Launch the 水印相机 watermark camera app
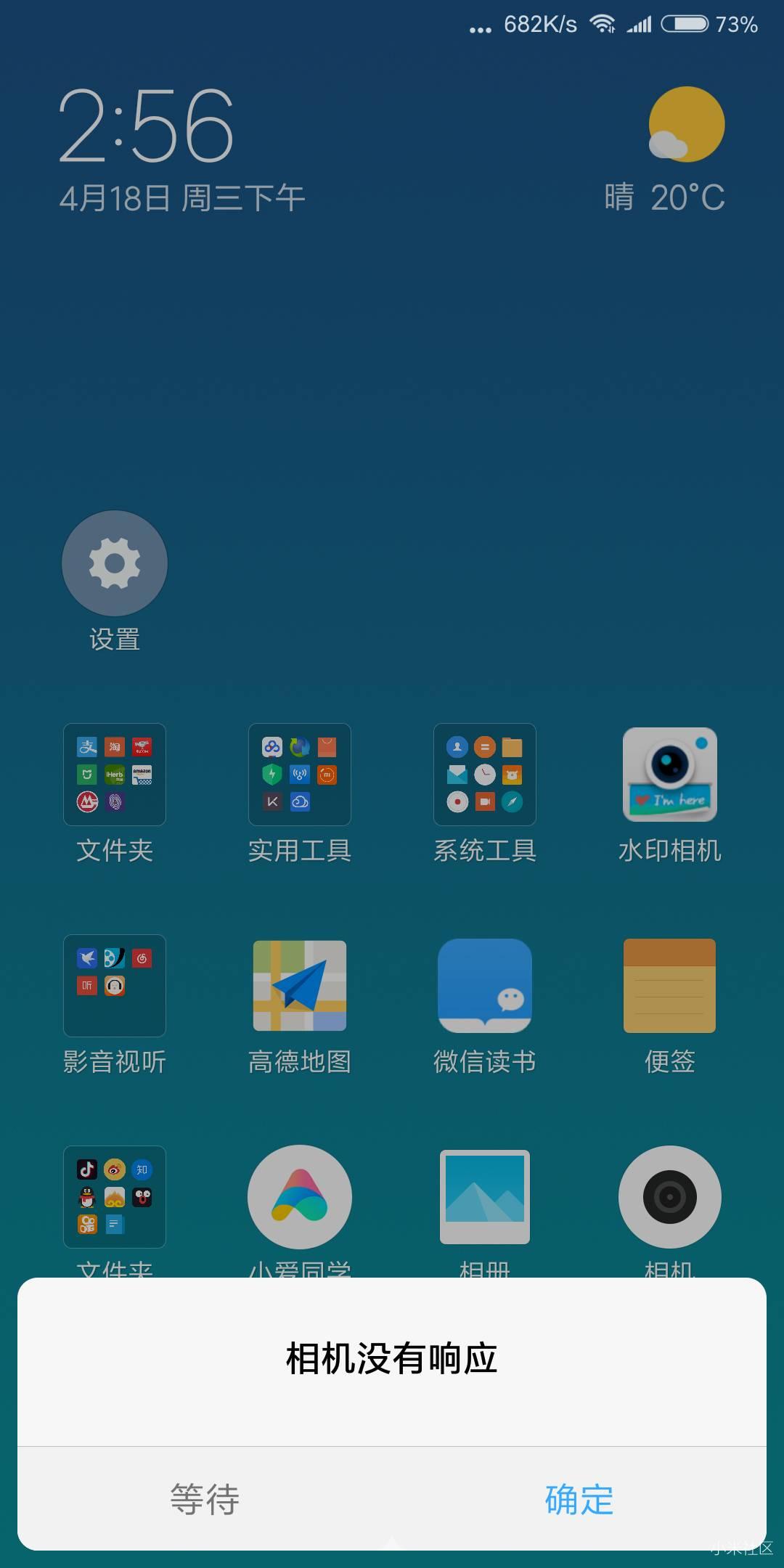The image size is (784, 1568). click(669, 775)
